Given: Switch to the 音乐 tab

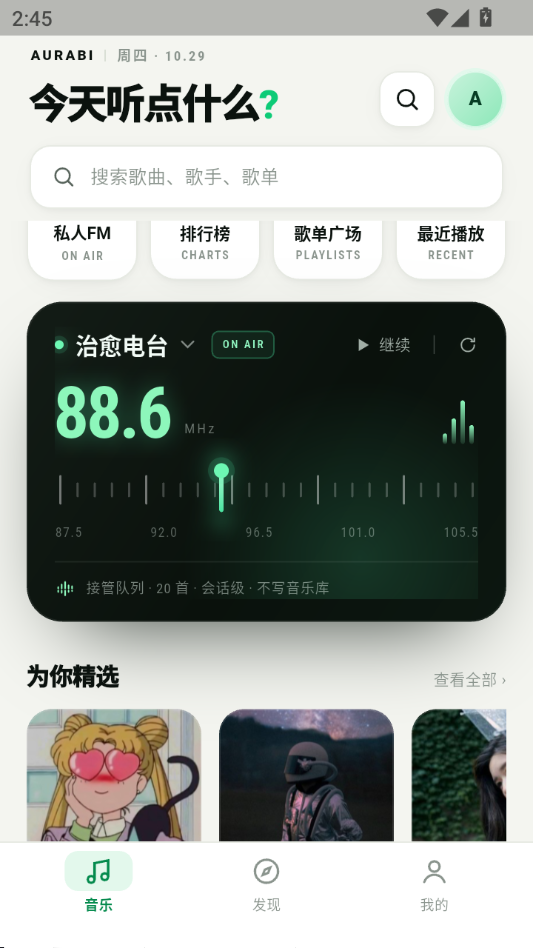Looking at the screenshot, I should [99, 882].
